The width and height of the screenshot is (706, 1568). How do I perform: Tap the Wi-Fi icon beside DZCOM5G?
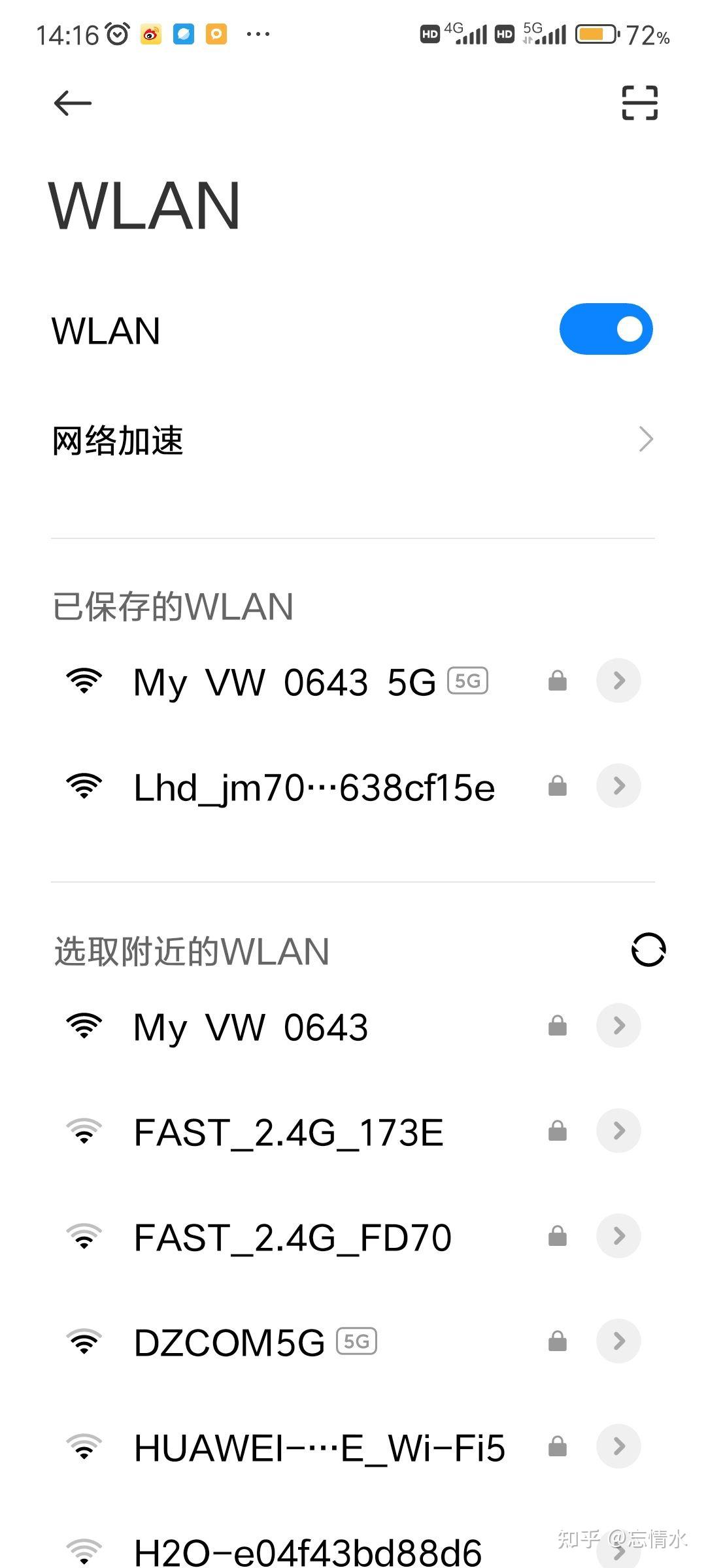[84, 1341]
